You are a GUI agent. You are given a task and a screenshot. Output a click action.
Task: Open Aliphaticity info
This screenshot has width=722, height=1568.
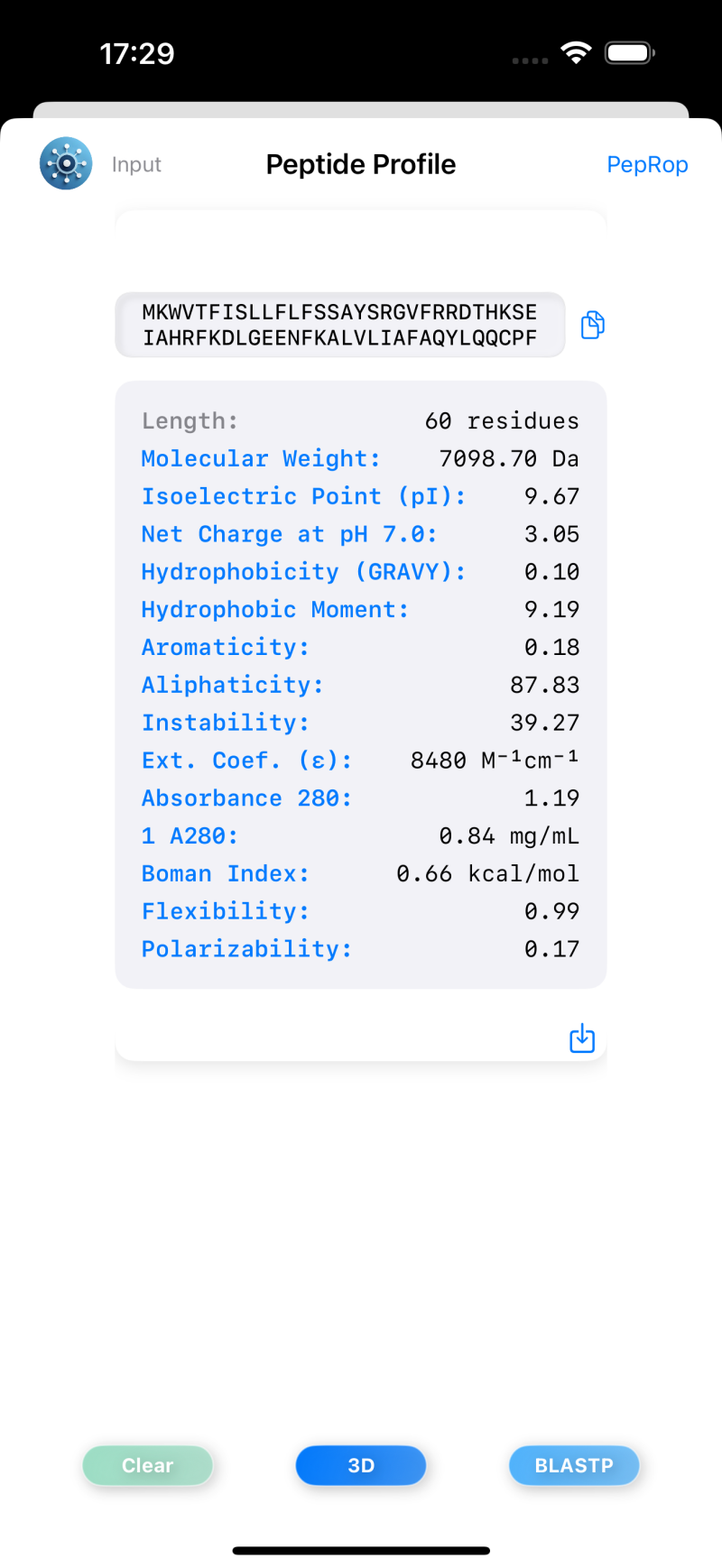232,686
